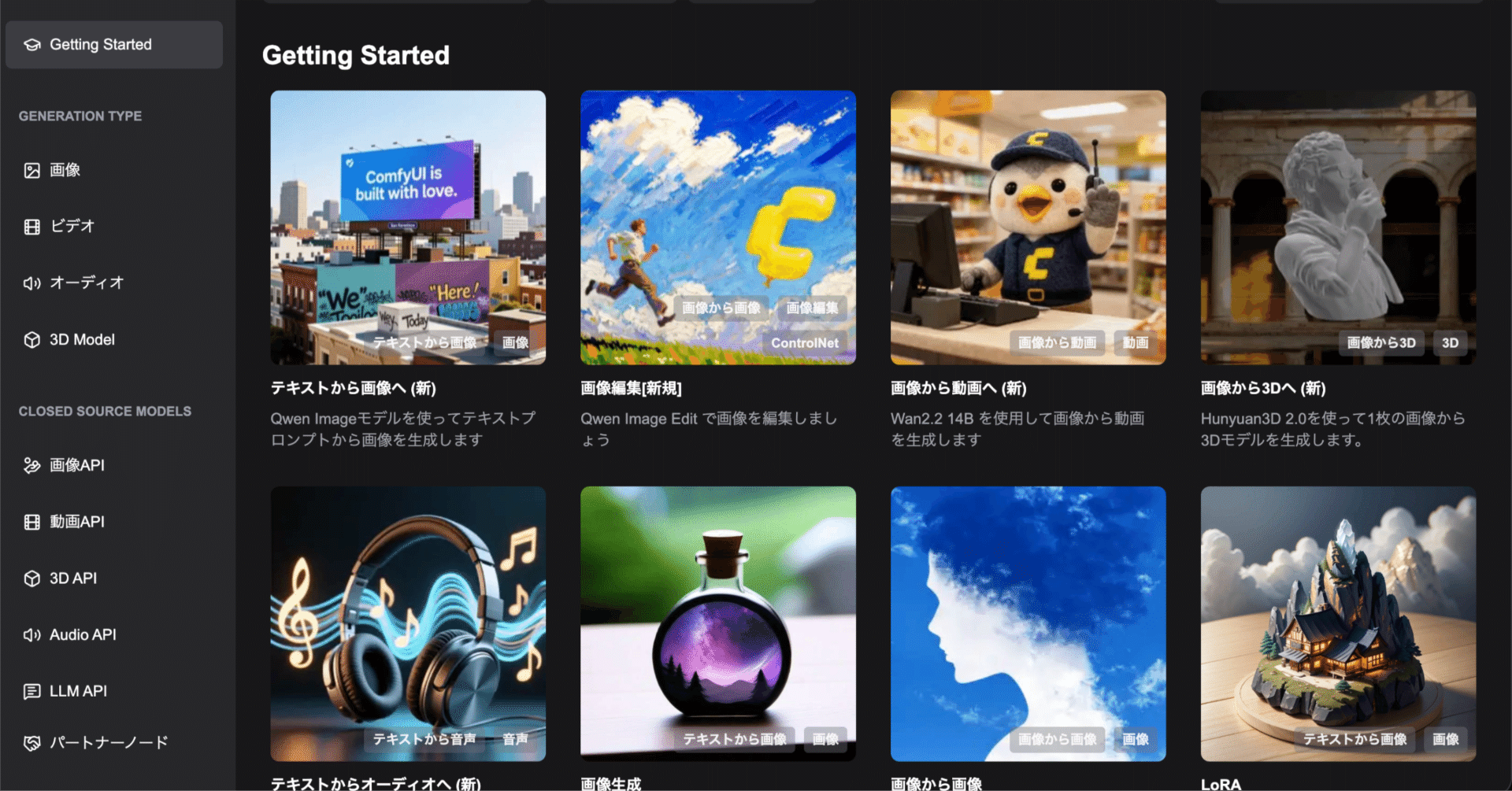Choose the 画像から動画へ (新) template
The width and height of the screenshot is (1512, 791).
click(x=1028, y=227)
